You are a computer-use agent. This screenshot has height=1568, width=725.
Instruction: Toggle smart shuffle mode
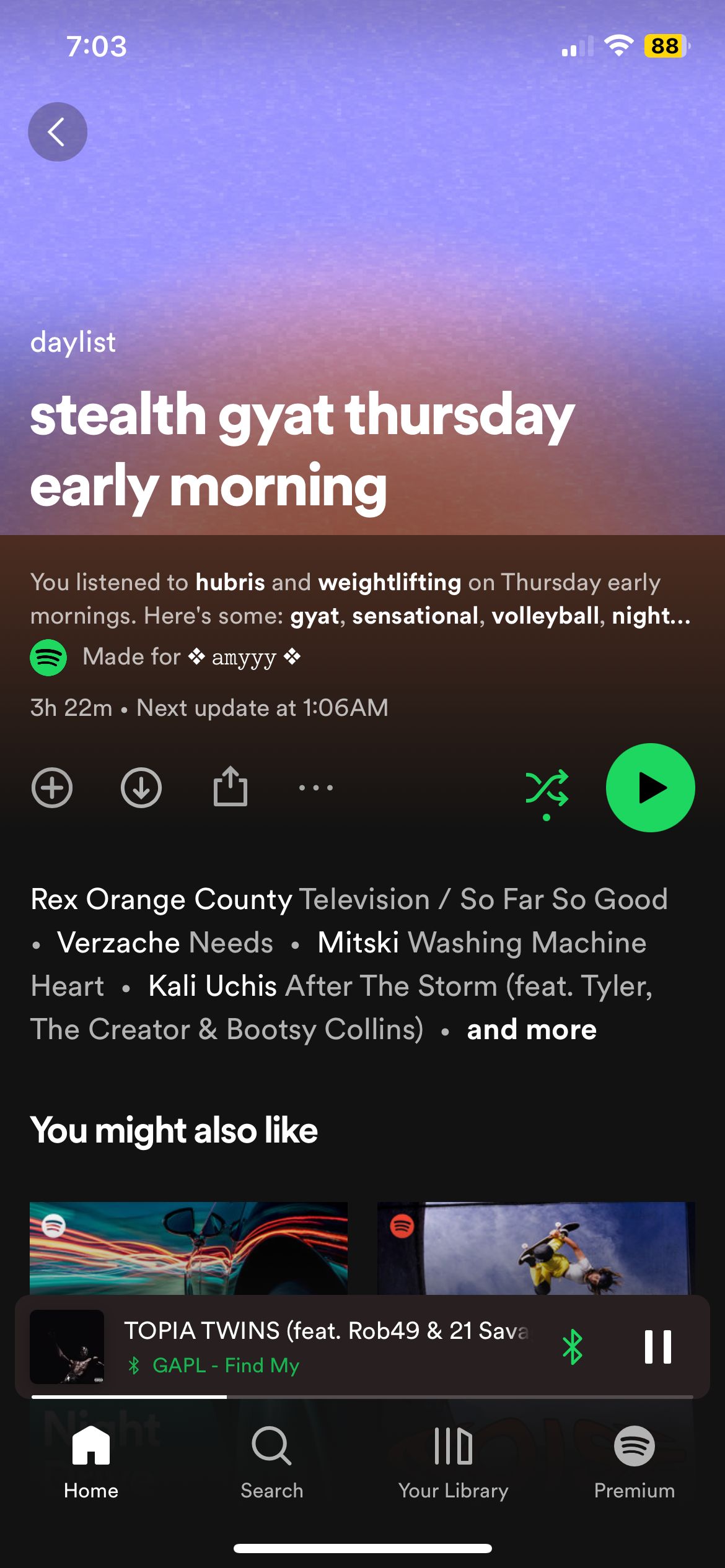pyautogui.click(x=547, y=789)
